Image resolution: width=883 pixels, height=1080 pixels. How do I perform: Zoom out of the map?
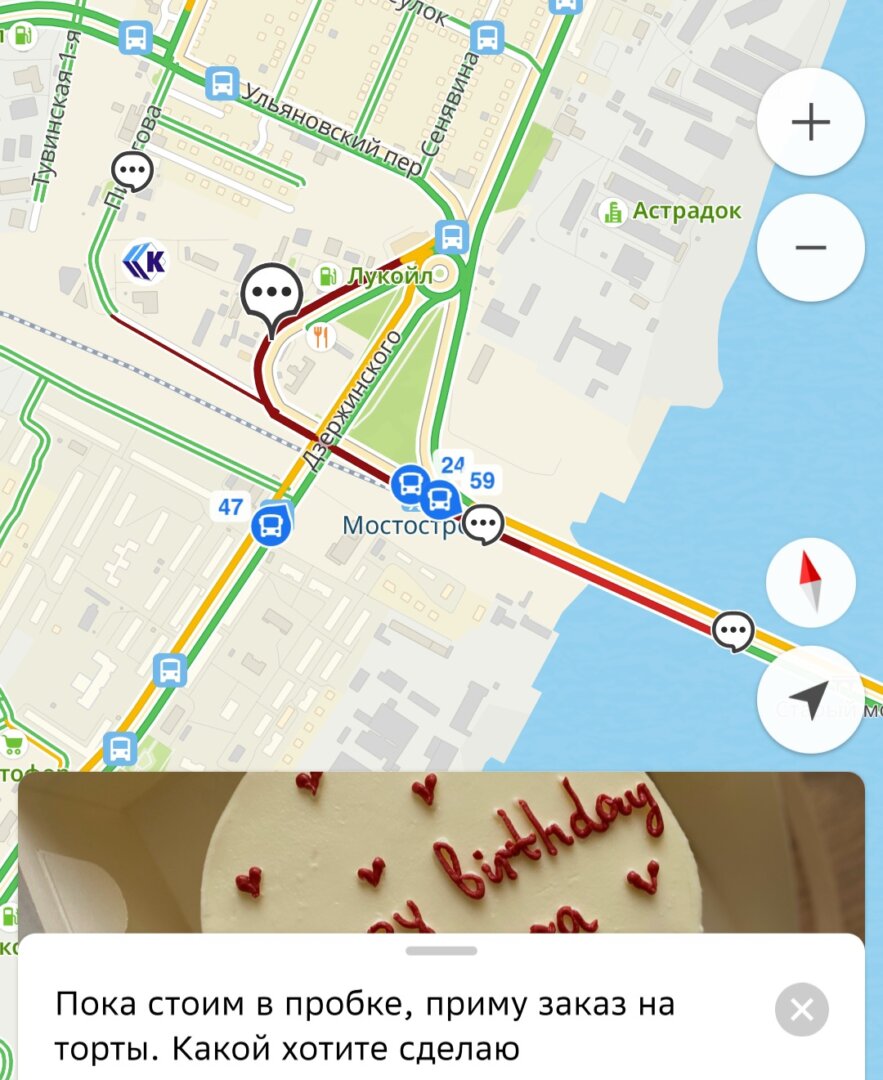point(810,248)
